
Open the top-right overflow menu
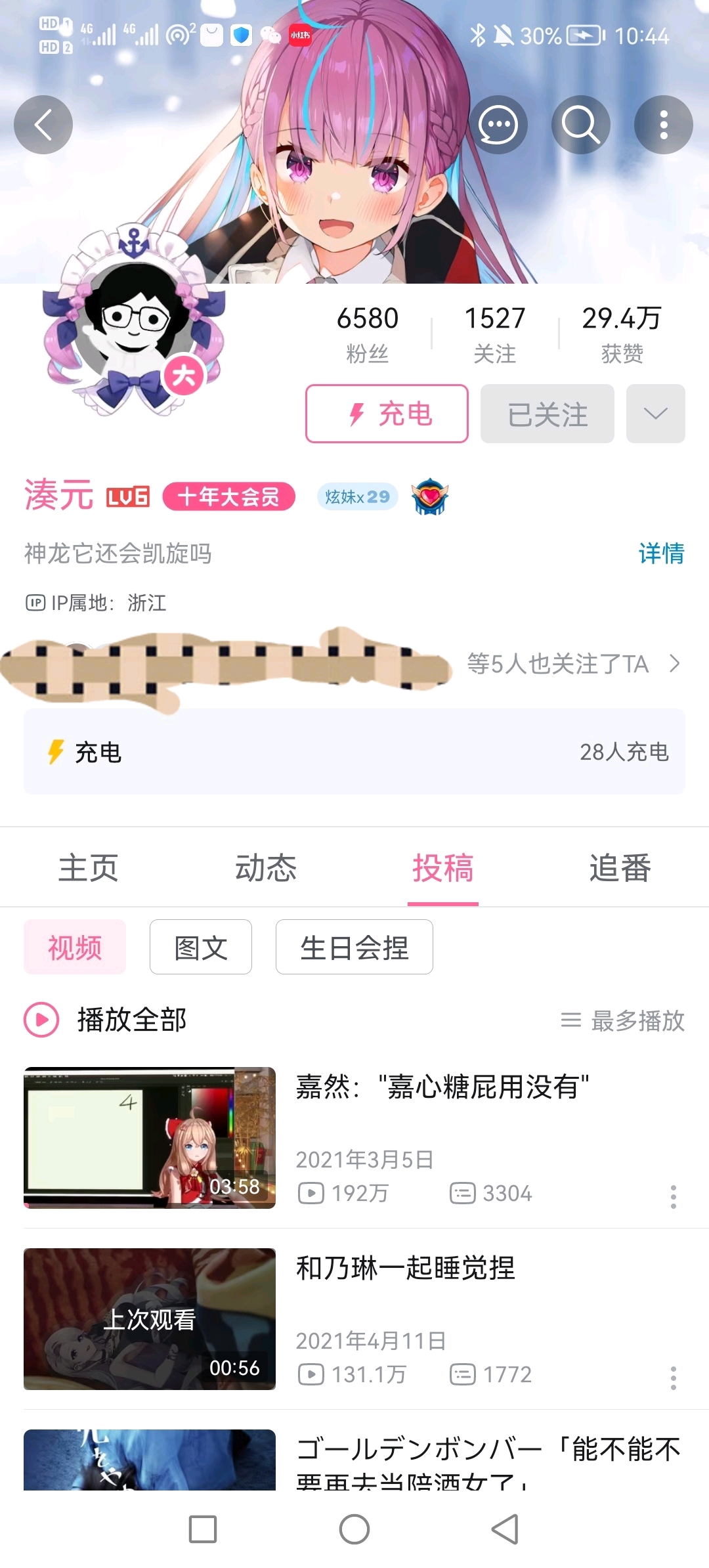click(x=664, y=125)
